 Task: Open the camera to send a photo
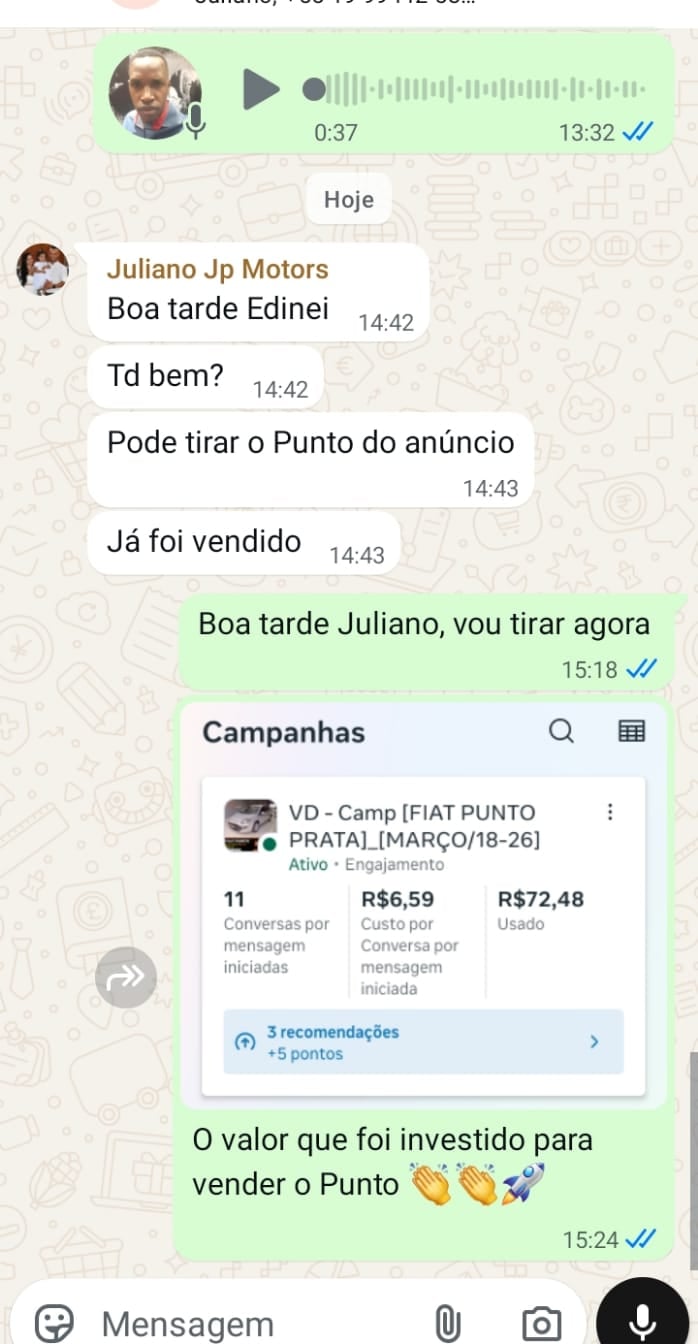tap(541, 1323)
